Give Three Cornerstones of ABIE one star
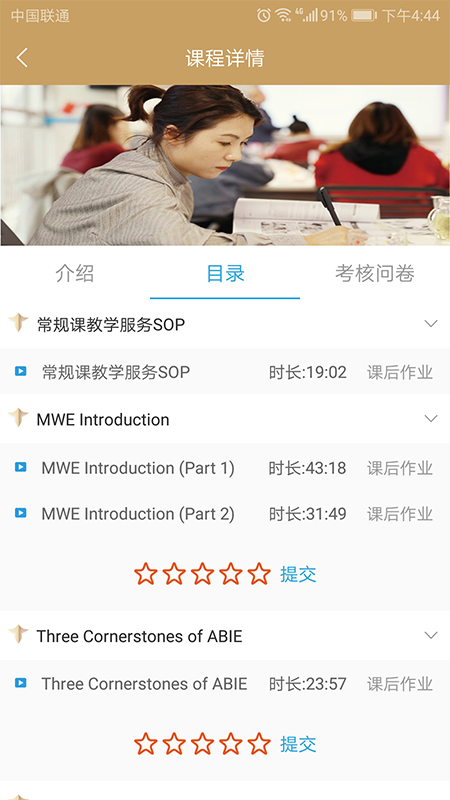 click(145, 744)
